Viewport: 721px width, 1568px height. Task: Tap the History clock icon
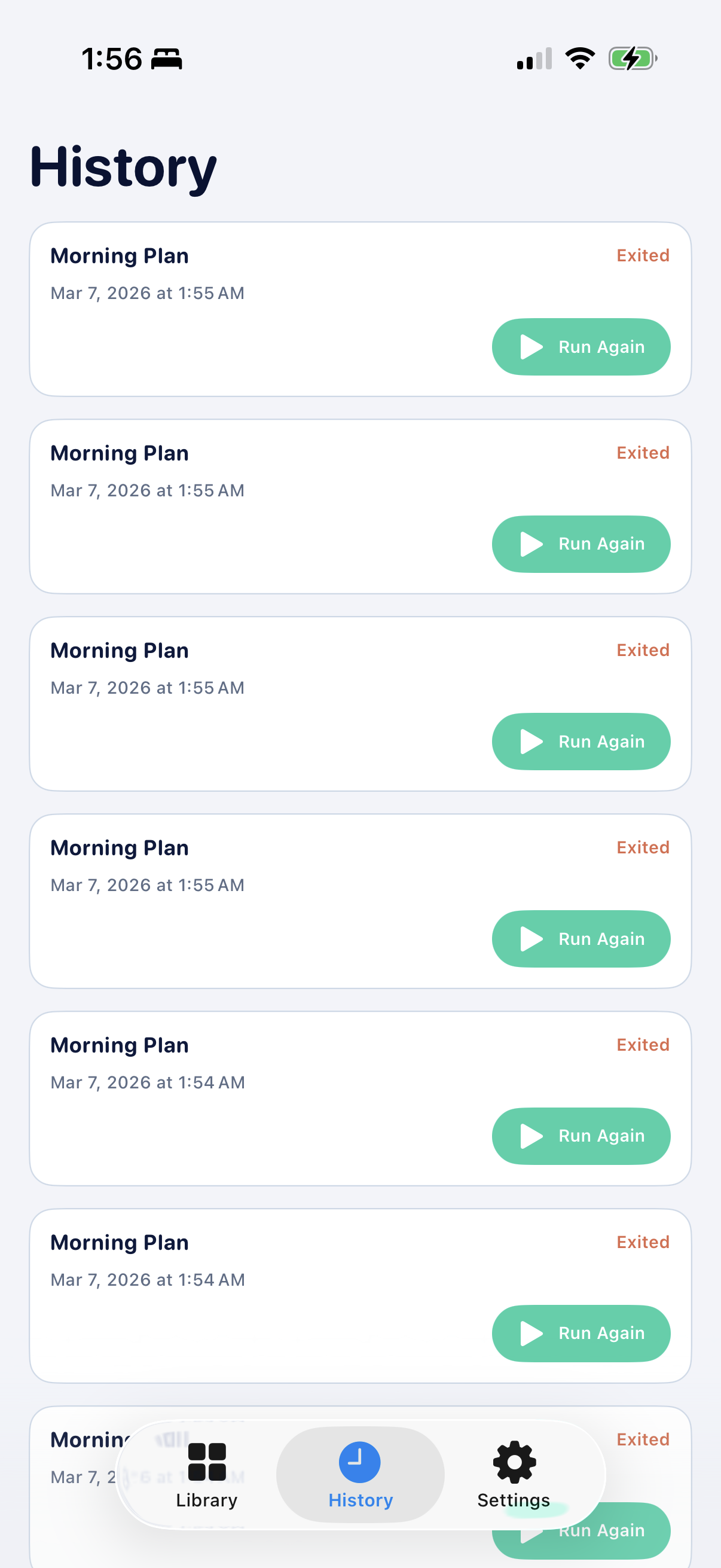pos(359,1461)
